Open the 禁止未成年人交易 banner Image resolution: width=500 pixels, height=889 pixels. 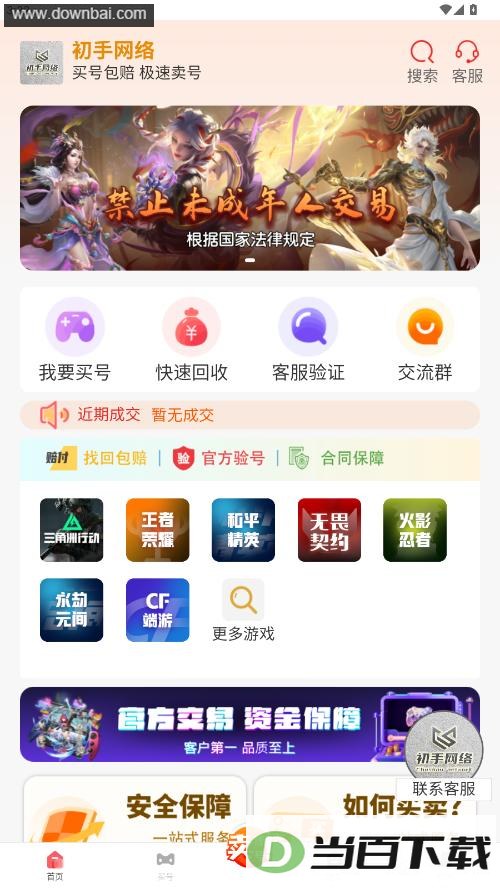250,188
